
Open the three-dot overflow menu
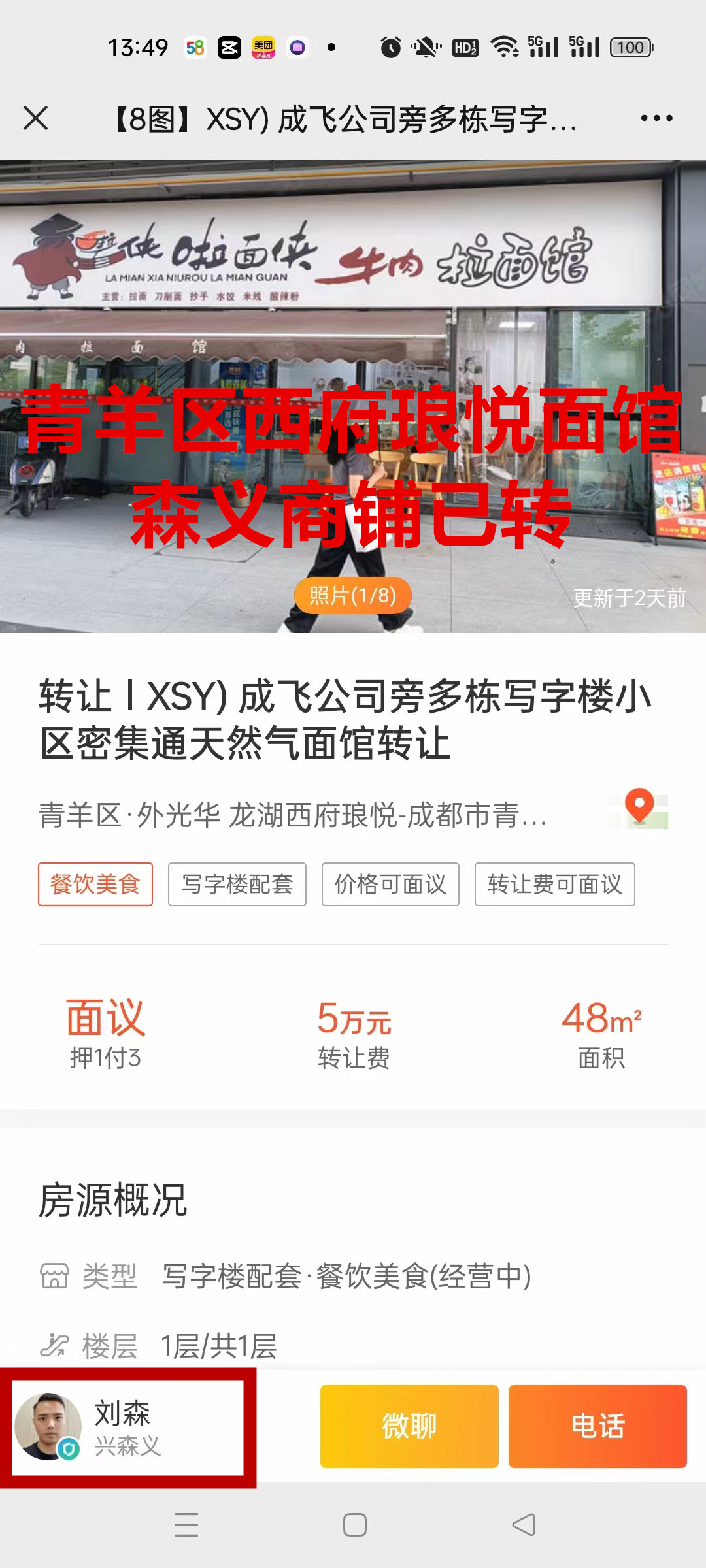click(x=656, y=118)
